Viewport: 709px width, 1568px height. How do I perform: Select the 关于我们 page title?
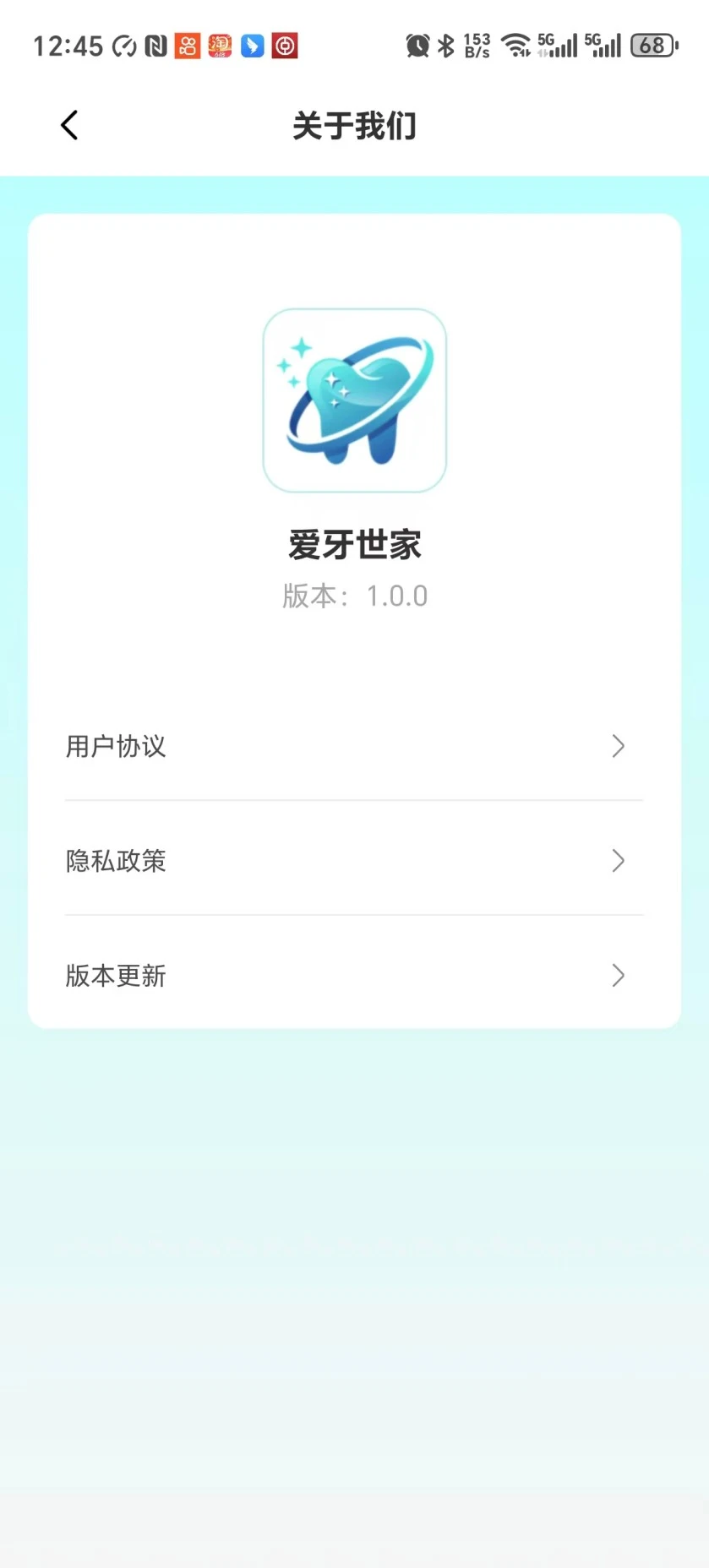click(x=353, y=124)
